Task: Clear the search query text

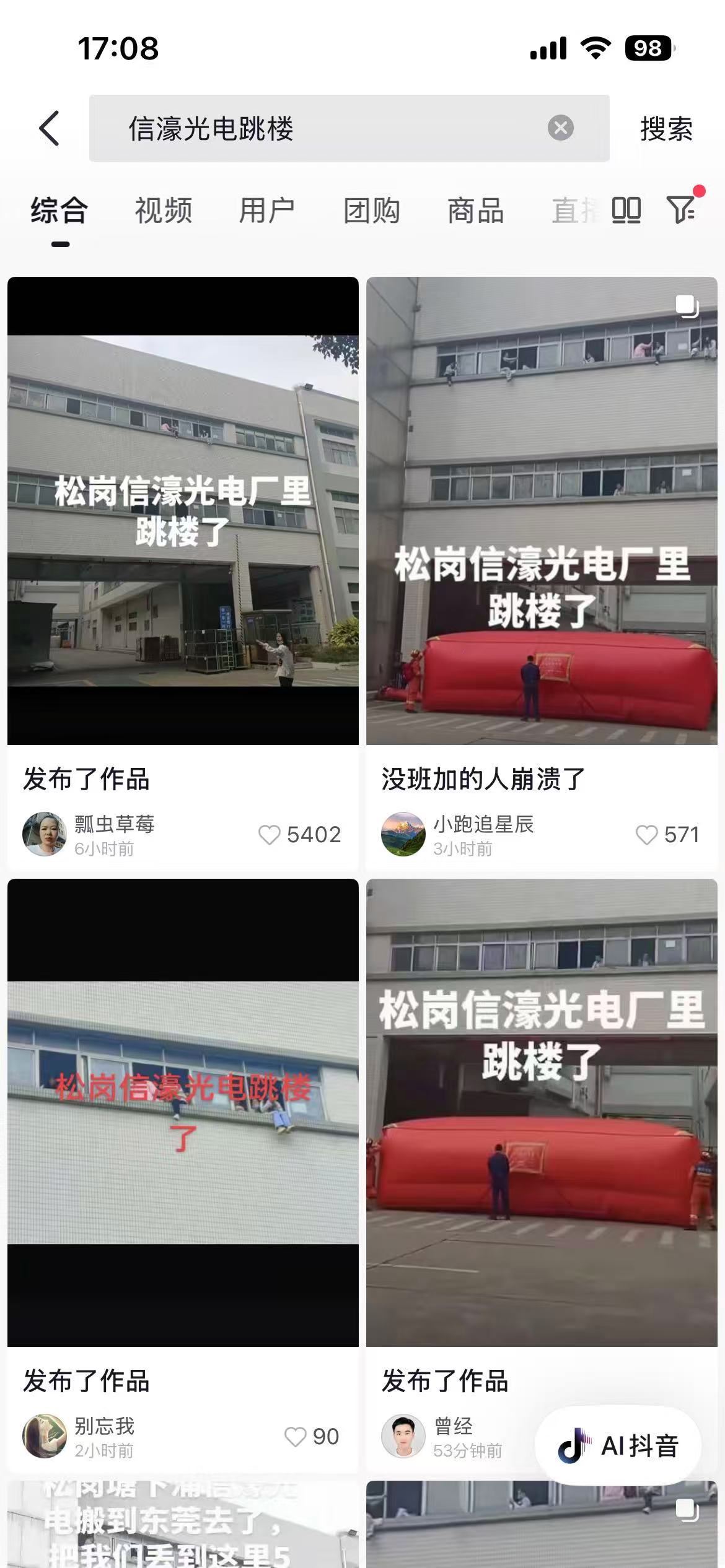Action: click(560, 128)
